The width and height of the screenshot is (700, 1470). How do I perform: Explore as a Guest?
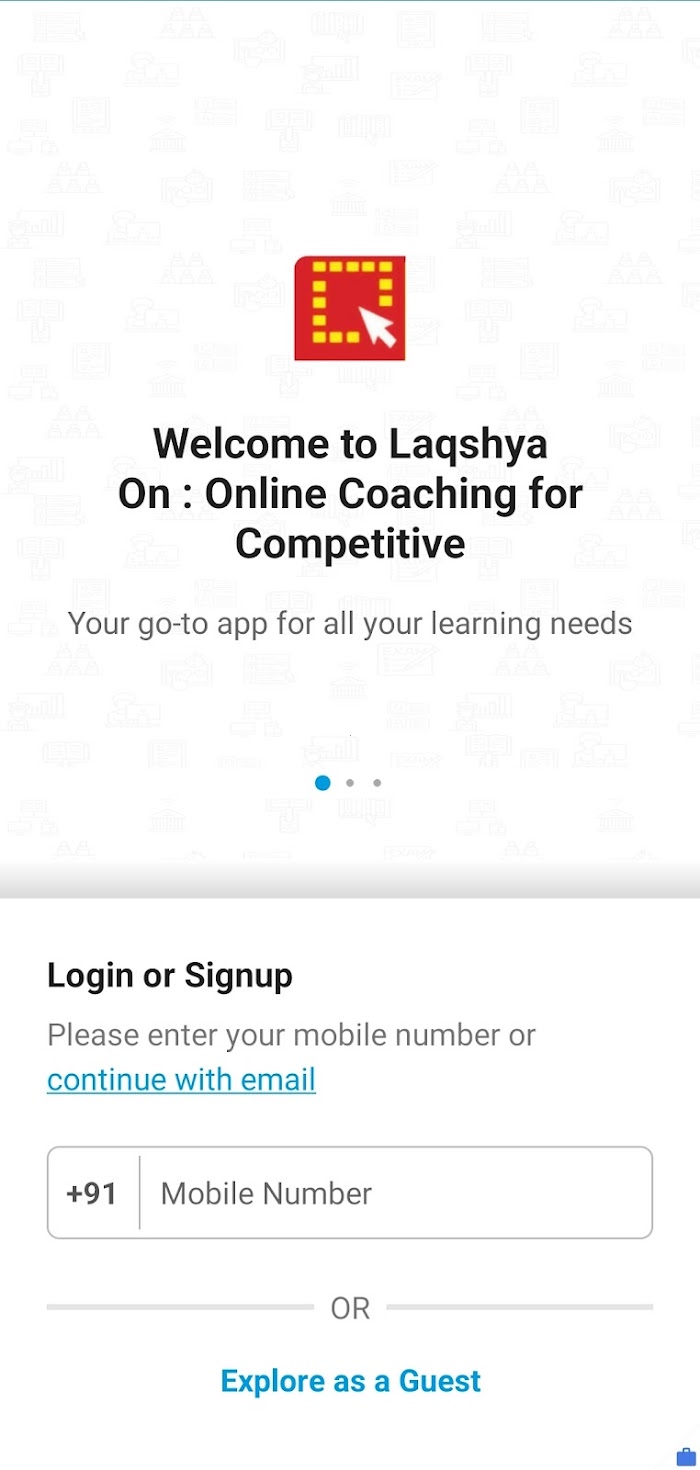point(350,1381)
